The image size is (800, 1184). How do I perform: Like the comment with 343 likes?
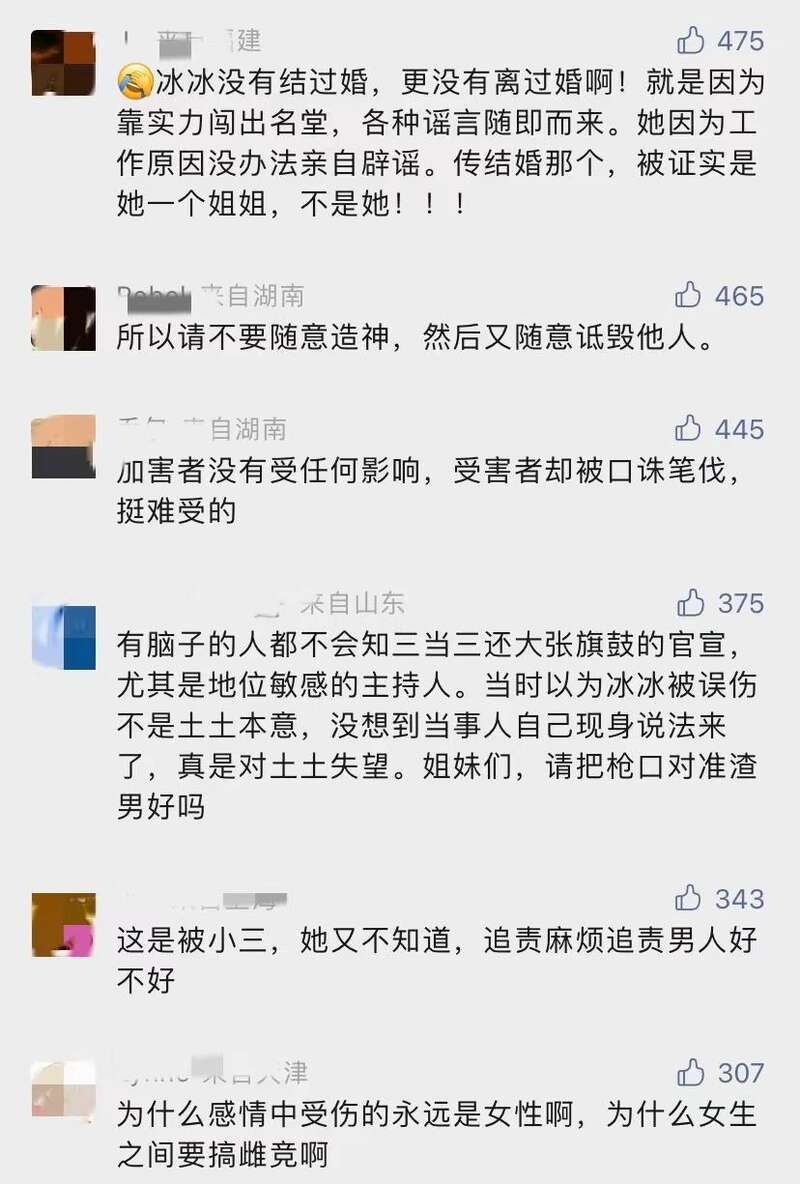point(688,898)
